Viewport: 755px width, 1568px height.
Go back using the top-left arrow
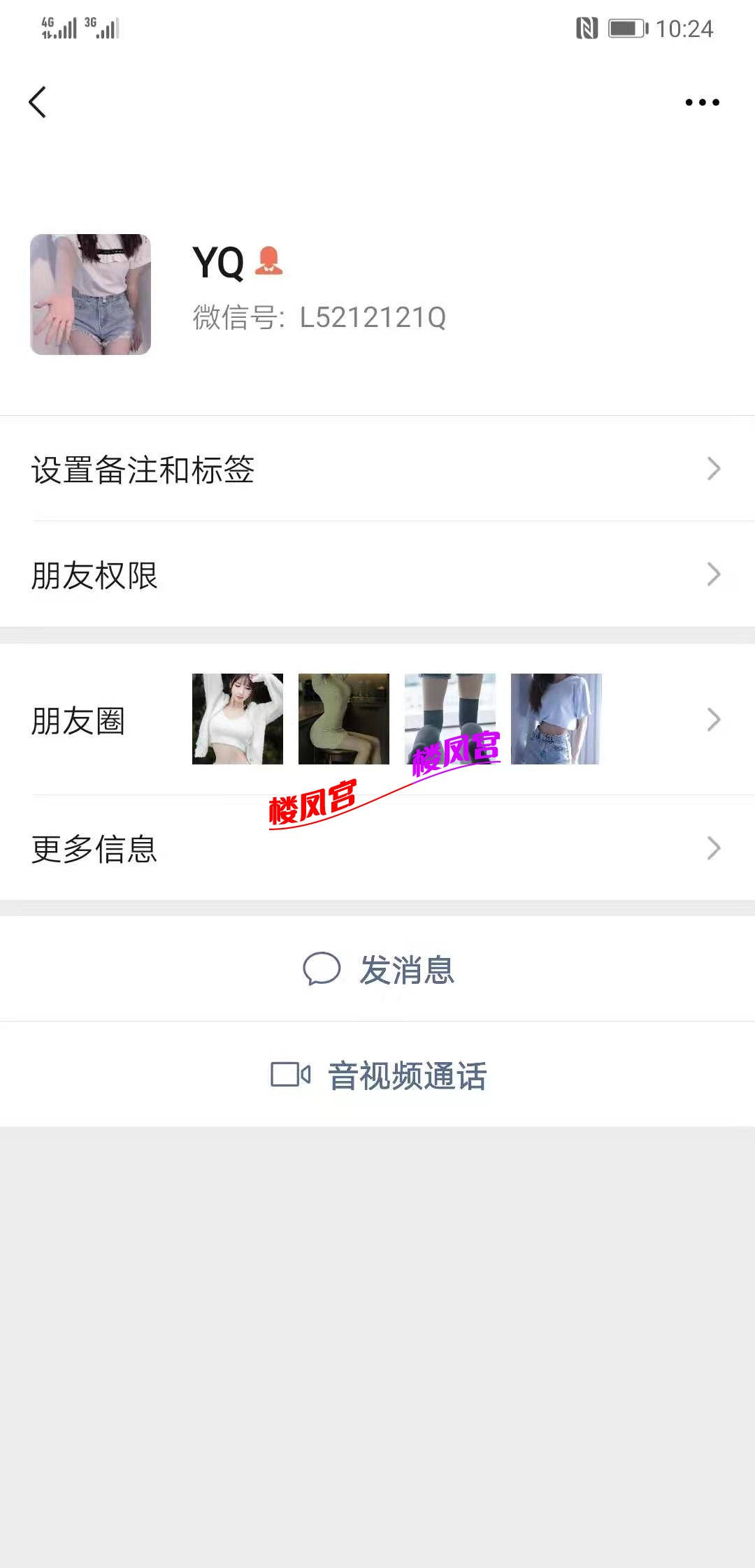[x=38, y=103]
